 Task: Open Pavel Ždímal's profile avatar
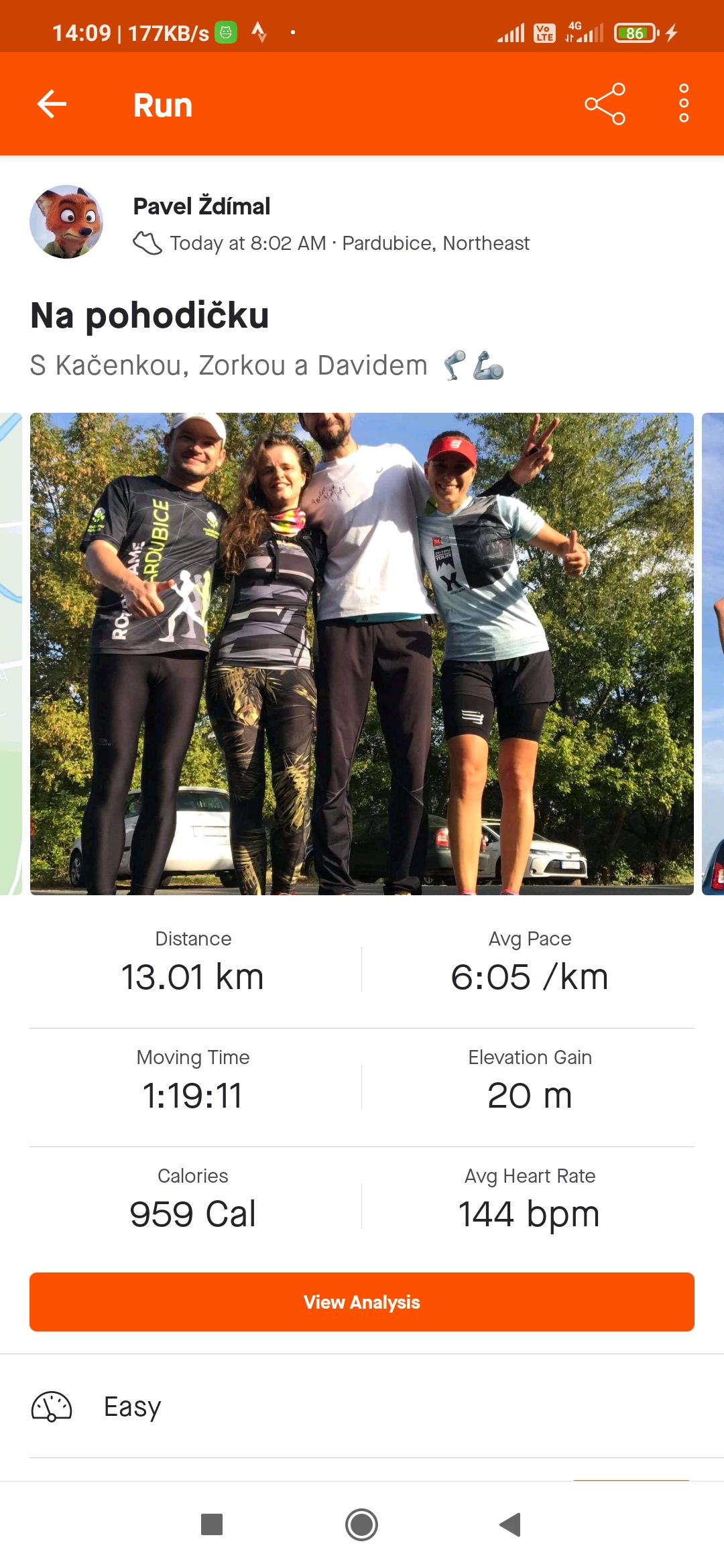tap(66, 222)
